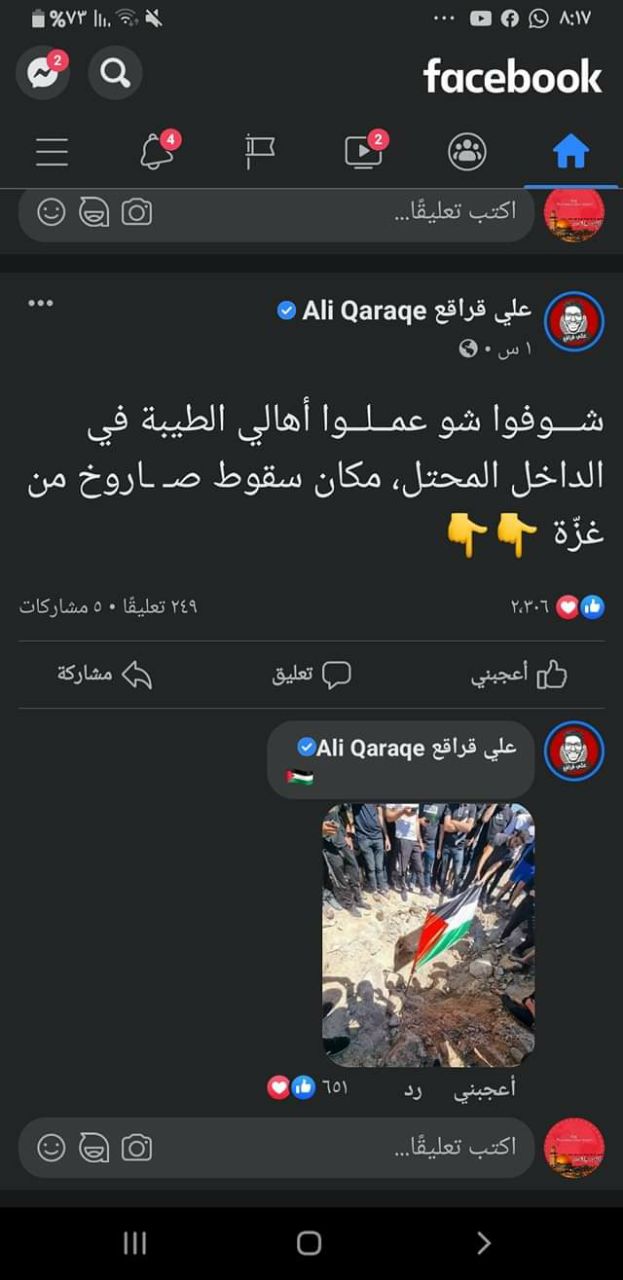Image resolution: width=623 pixels, height=1280 pixels.
Task: Open the Watch video tab
Action: pos(362,152)
